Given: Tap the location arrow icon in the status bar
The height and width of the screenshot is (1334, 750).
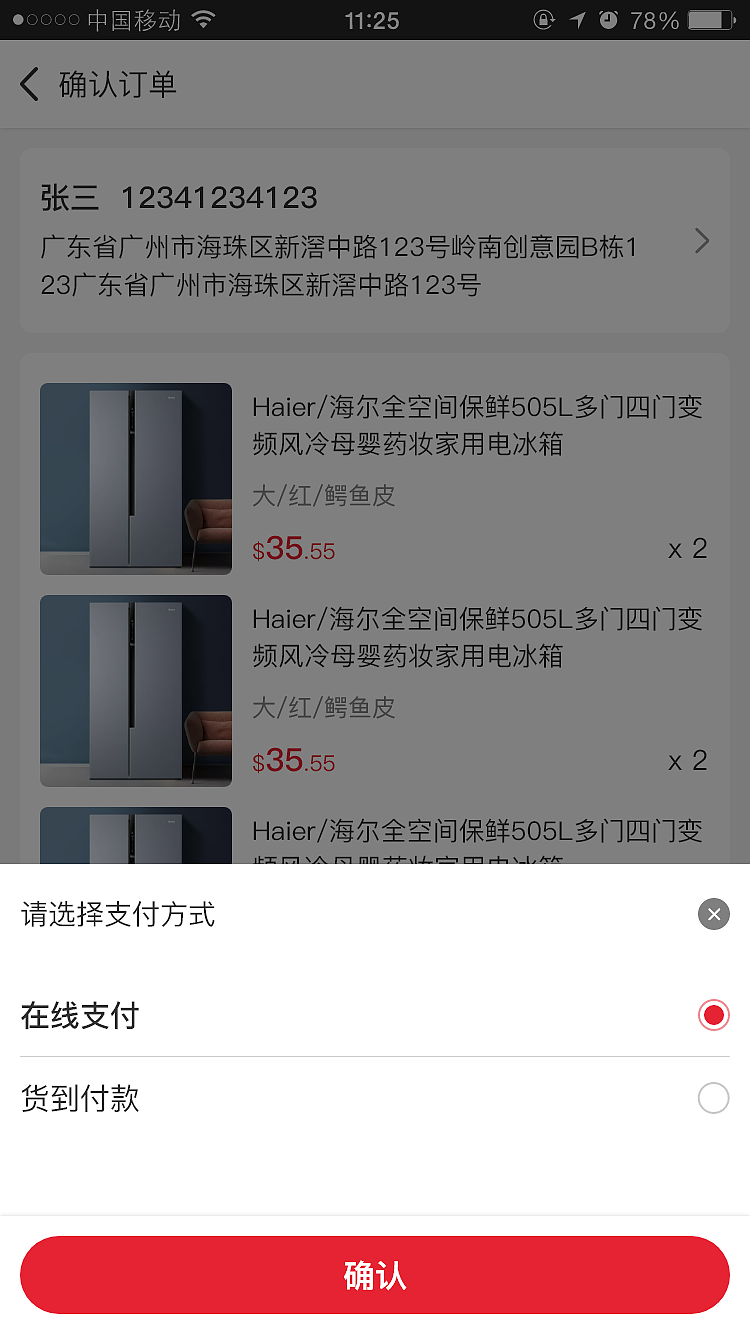Looking at the screenshot, I should (x=577, y=18).
